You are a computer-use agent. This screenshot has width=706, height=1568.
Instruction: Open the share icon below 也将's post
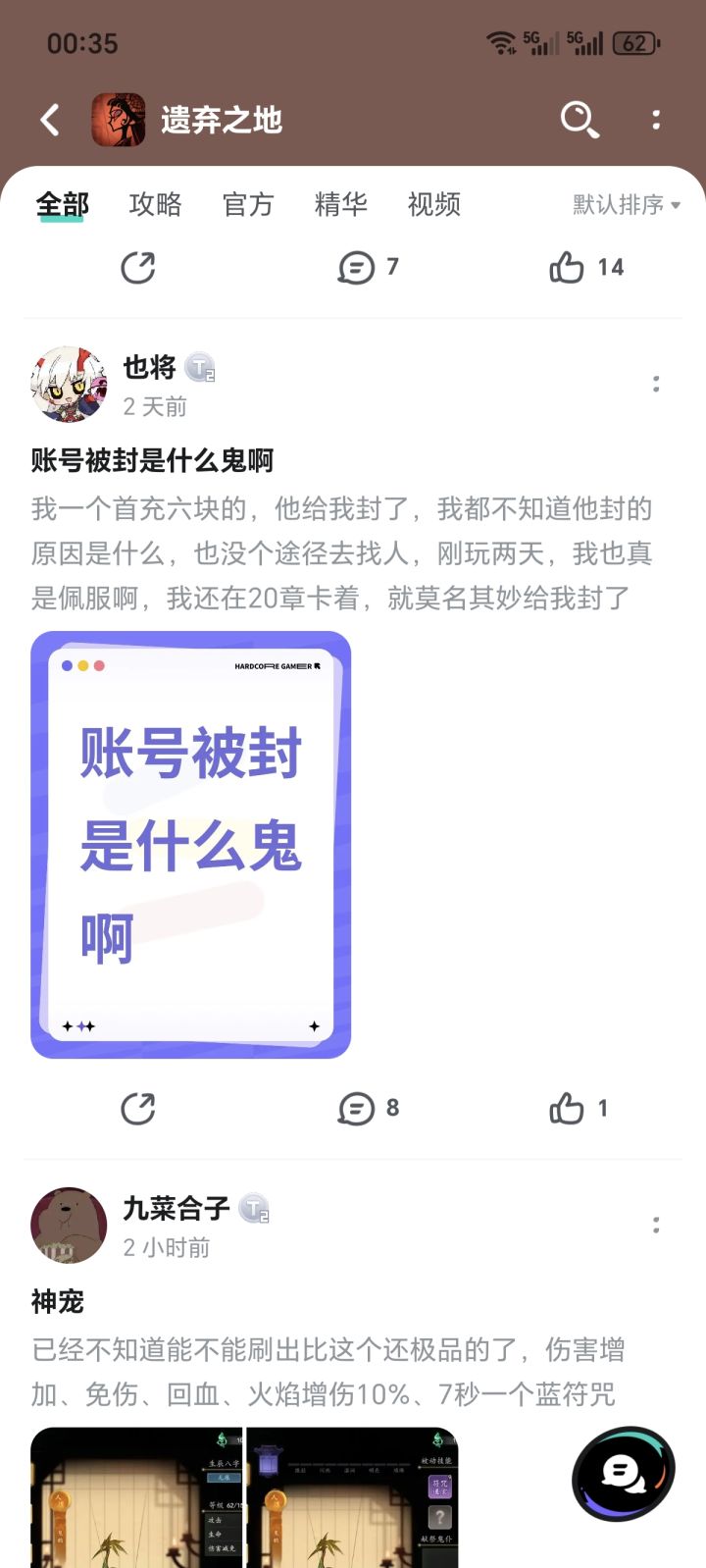[138, 1110]
